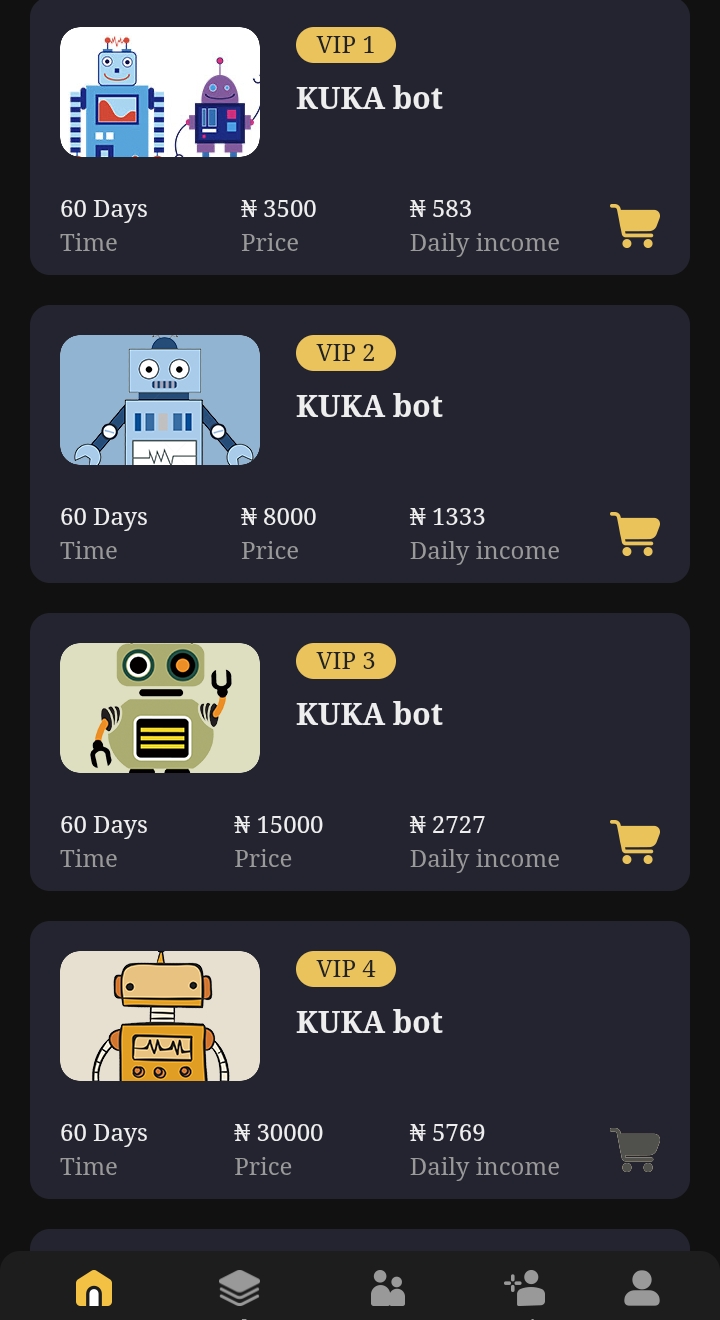Open the invite friends section in bottom navigation
Screen dimensions: 720x1320
[525, 1288]
